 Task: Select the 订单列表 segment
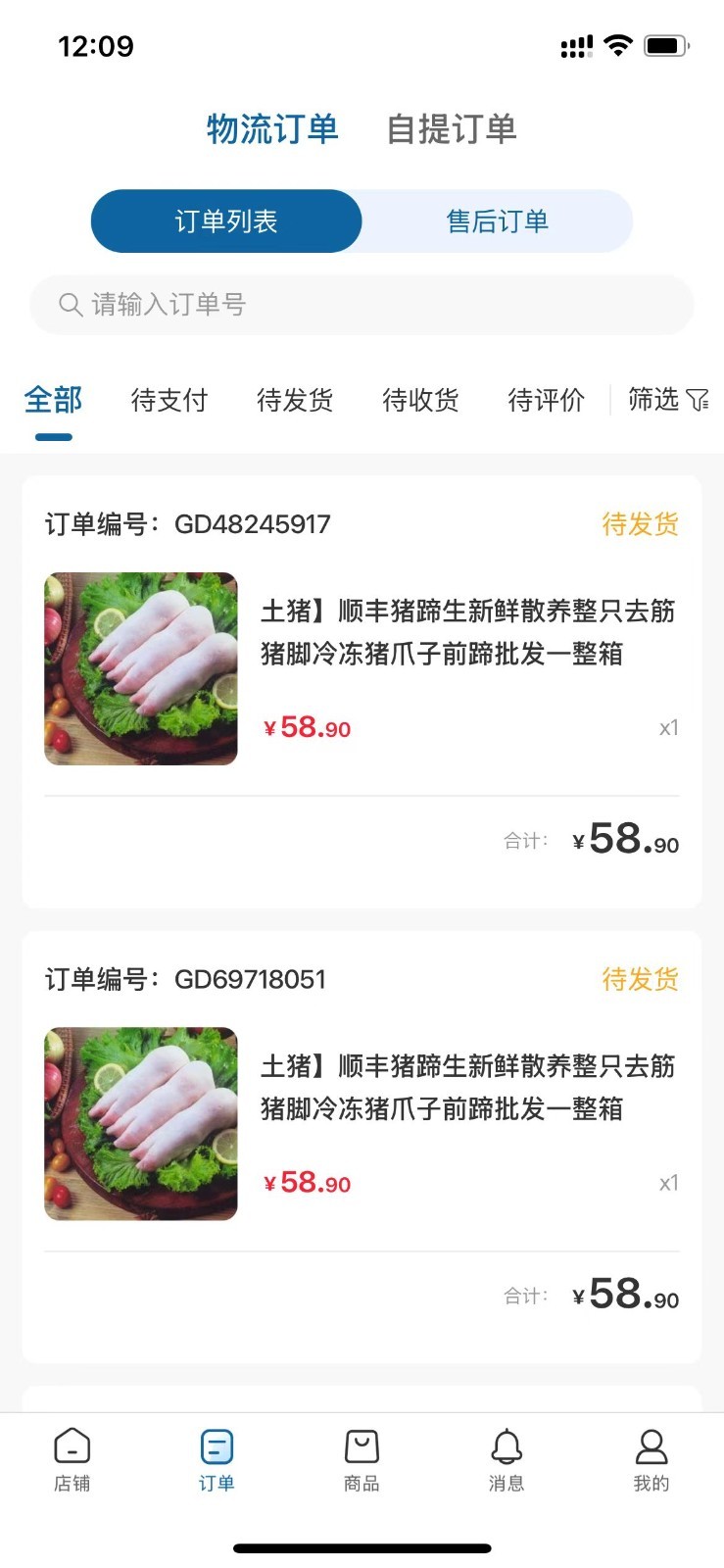click(x=226, y=221)
